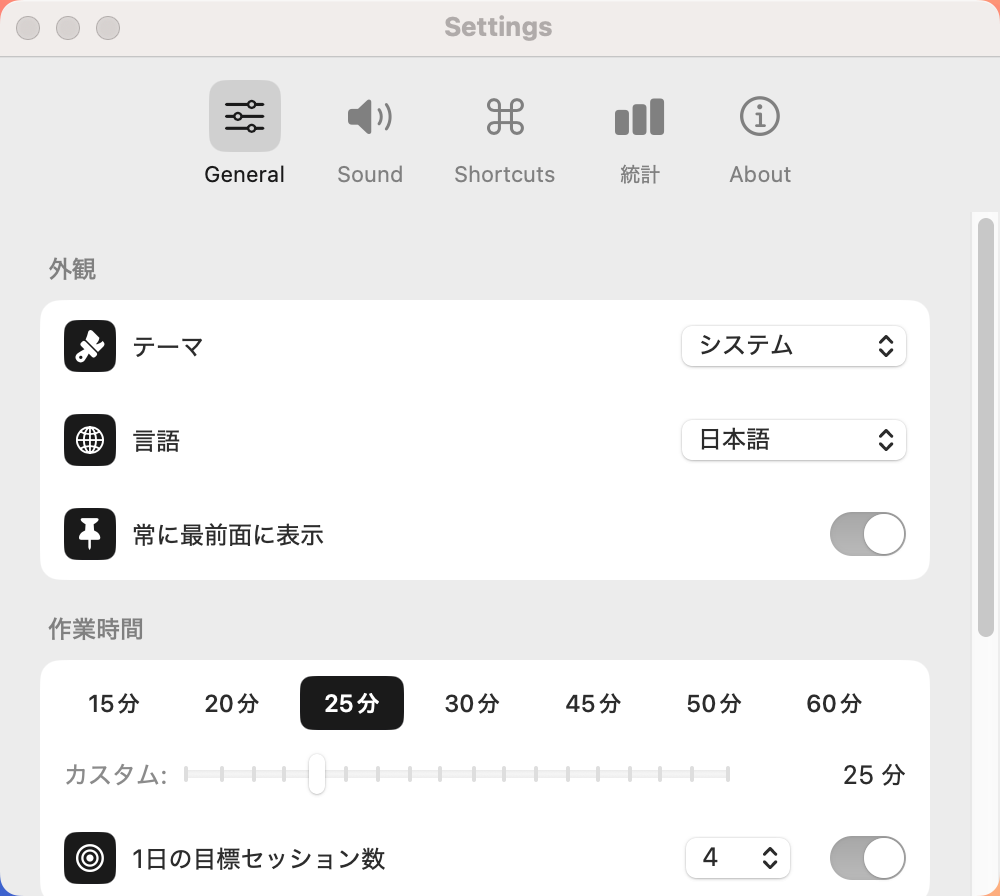This screenshot has width=1000, height=896.
Task: Open the 言語 dropdown
Action: pos(793,440)
